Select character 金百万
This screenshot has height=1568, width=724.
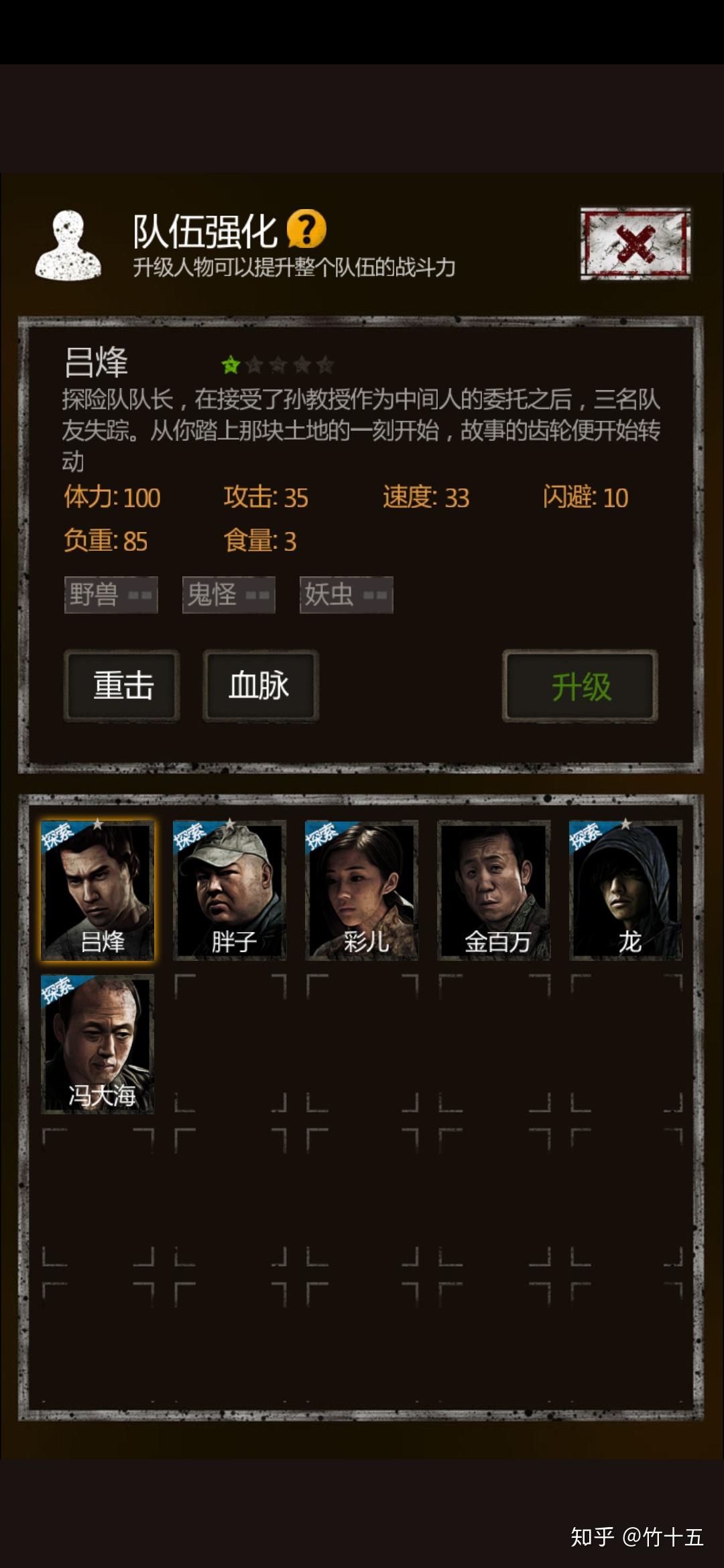pyautogui.click(x=494, y=890)
